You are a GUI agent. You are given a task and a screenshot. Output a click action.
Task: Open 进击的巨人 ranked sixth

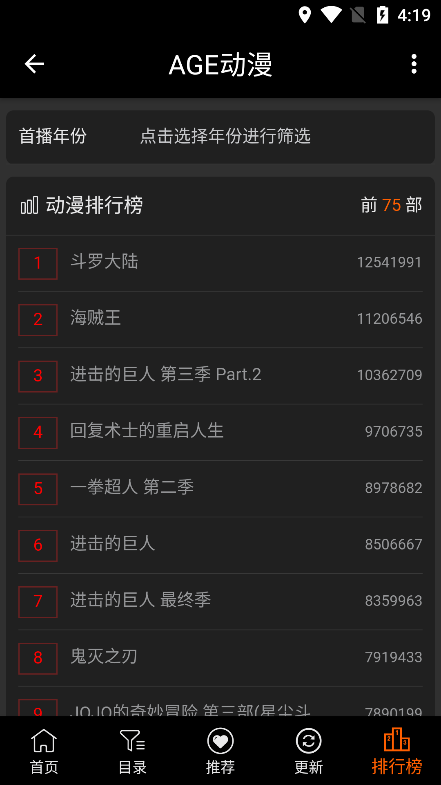[x=220, y=545]
